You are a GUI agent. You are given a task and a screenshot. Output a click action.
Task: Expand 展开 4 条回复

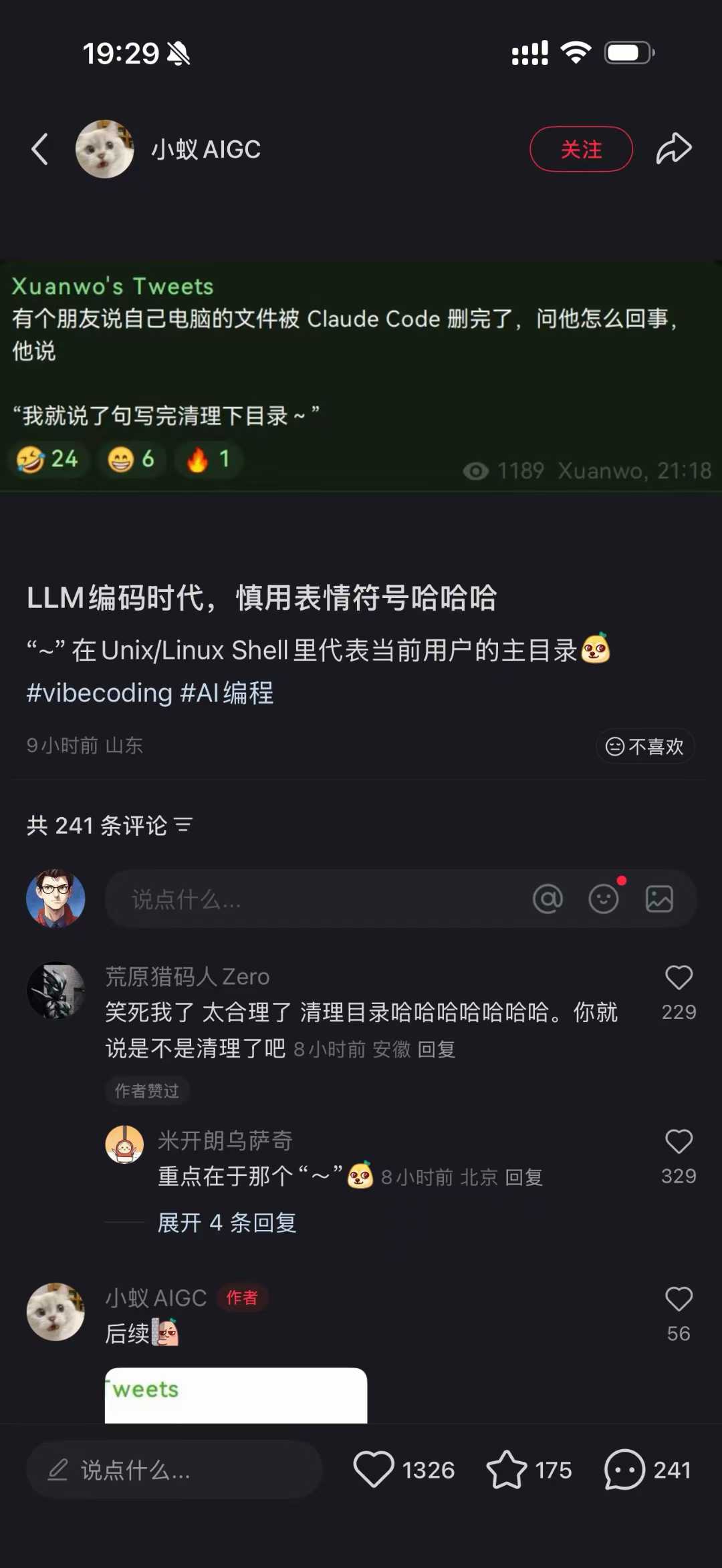point(227,1223)
